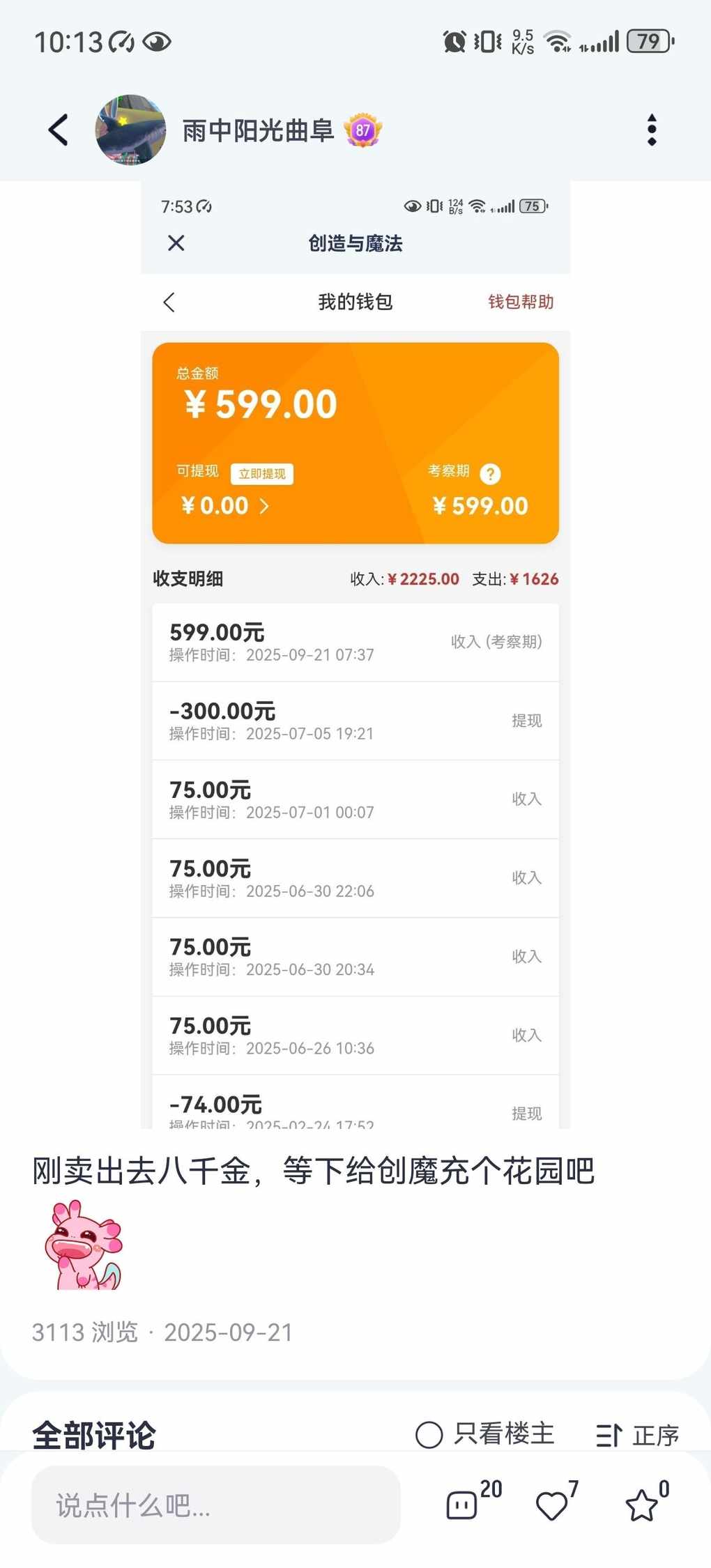Tap the 说点什么吧 comment box
Screen dimensions: 711x1568
coord(216,1505)
